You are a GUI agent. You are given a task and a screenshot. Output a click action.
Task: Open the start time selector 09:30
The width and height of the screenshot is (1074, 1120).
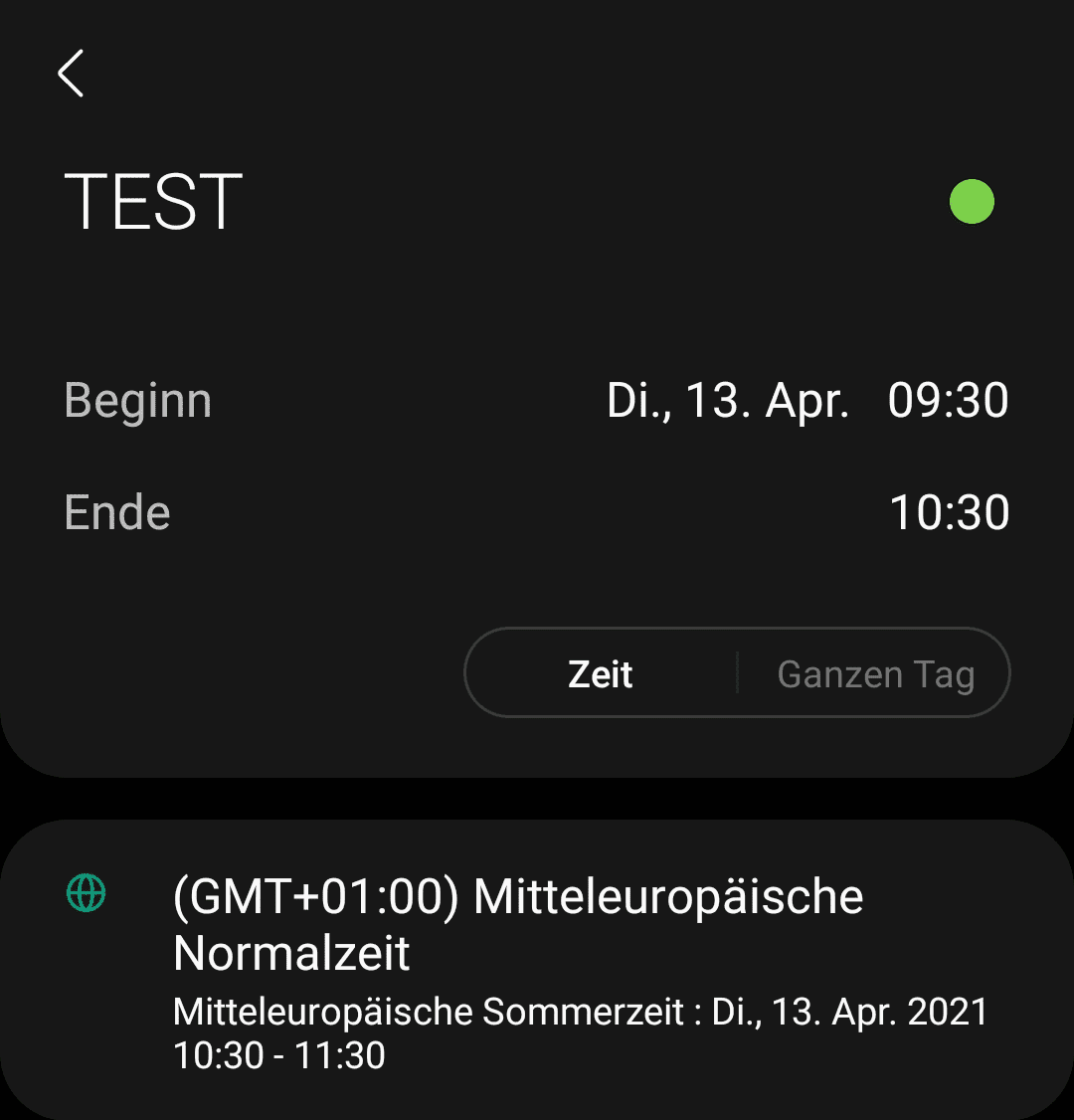(x=949, y=400)
